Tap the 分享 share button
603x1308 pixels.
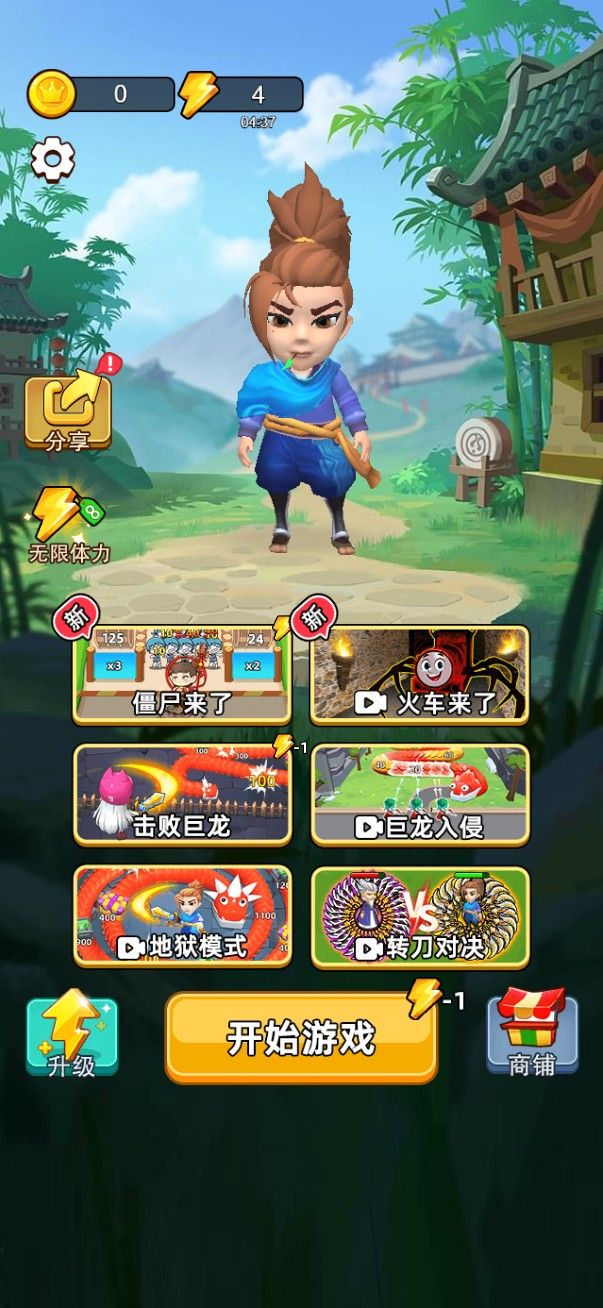pos(68,413)
